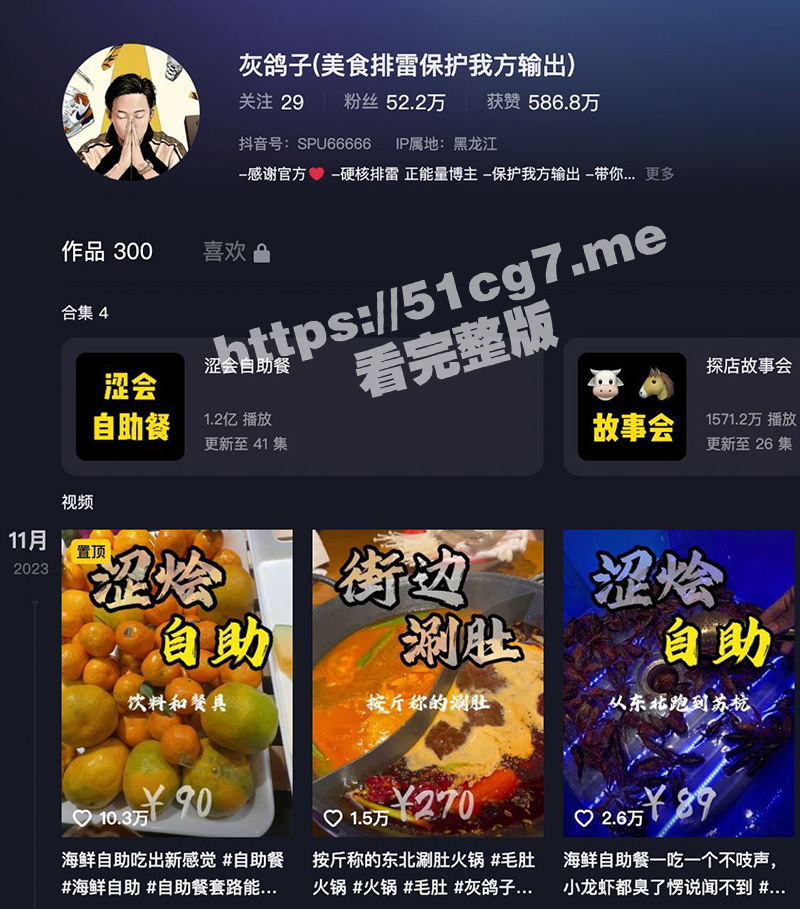Viewport: 800px width, 909px height.
Task: Switch to the 作品 tab
Action: click(107, 251)
